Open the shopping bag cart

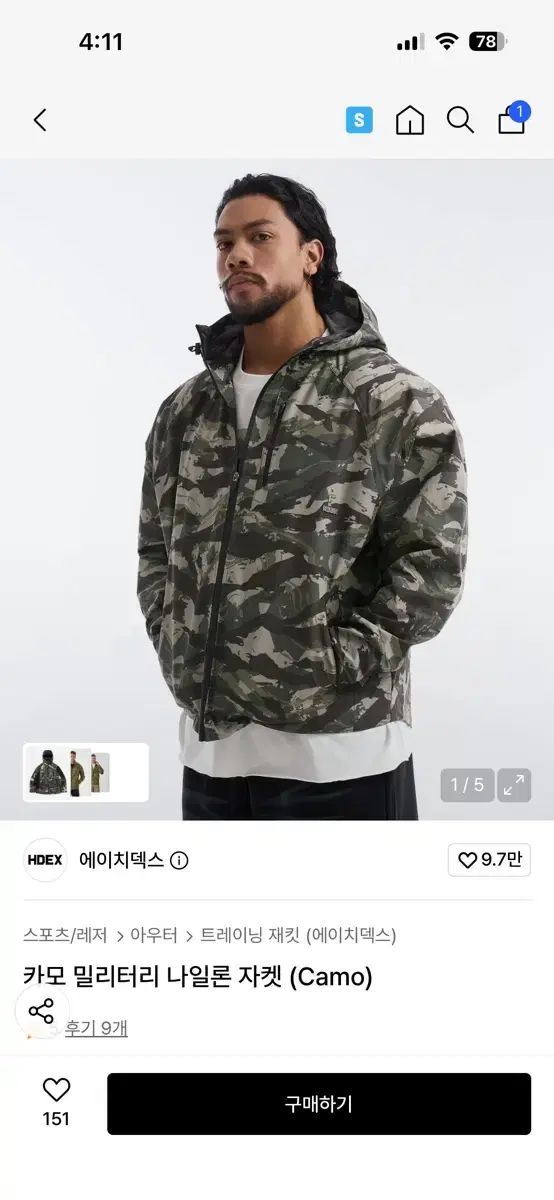tap(512, 119)
